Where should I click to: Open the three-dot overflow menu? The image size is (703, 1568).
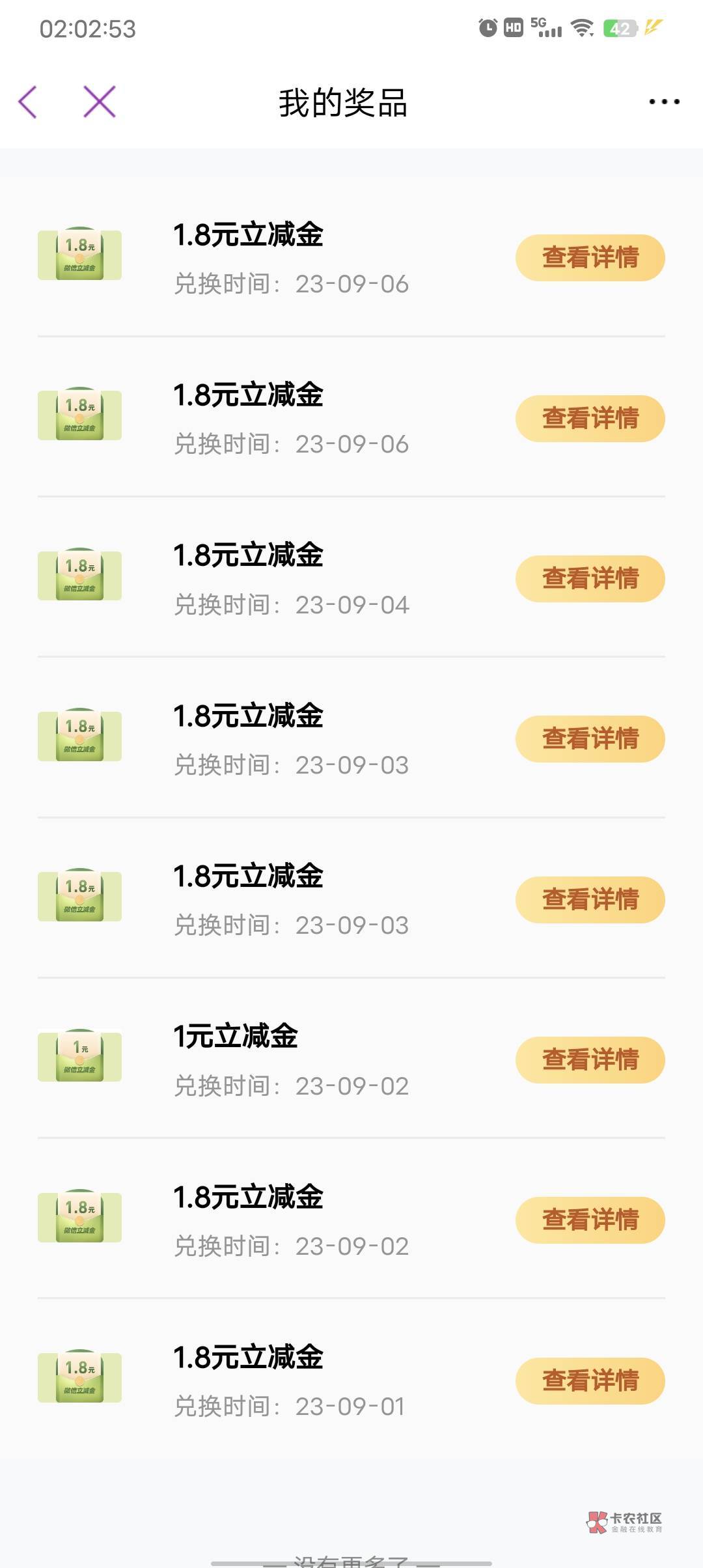pyautogui.click(x=664, y=102)
